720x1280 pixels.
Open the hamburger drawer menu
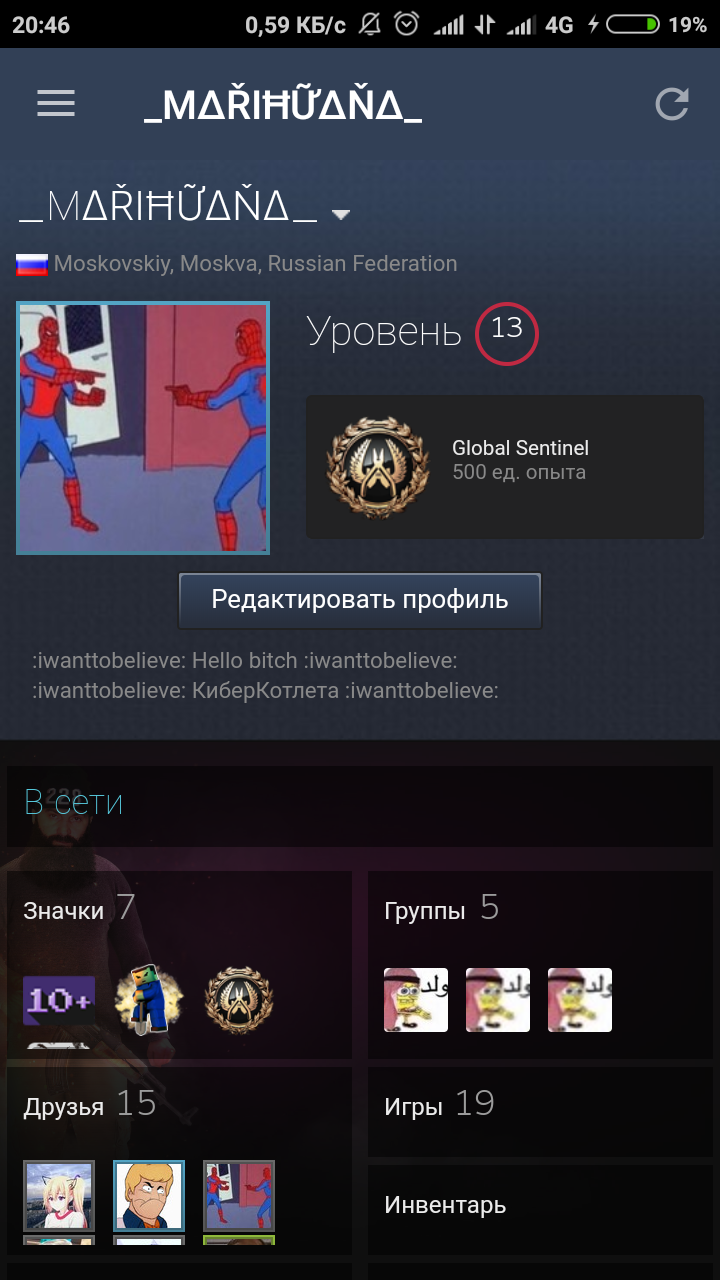click(x=56, y=104)
